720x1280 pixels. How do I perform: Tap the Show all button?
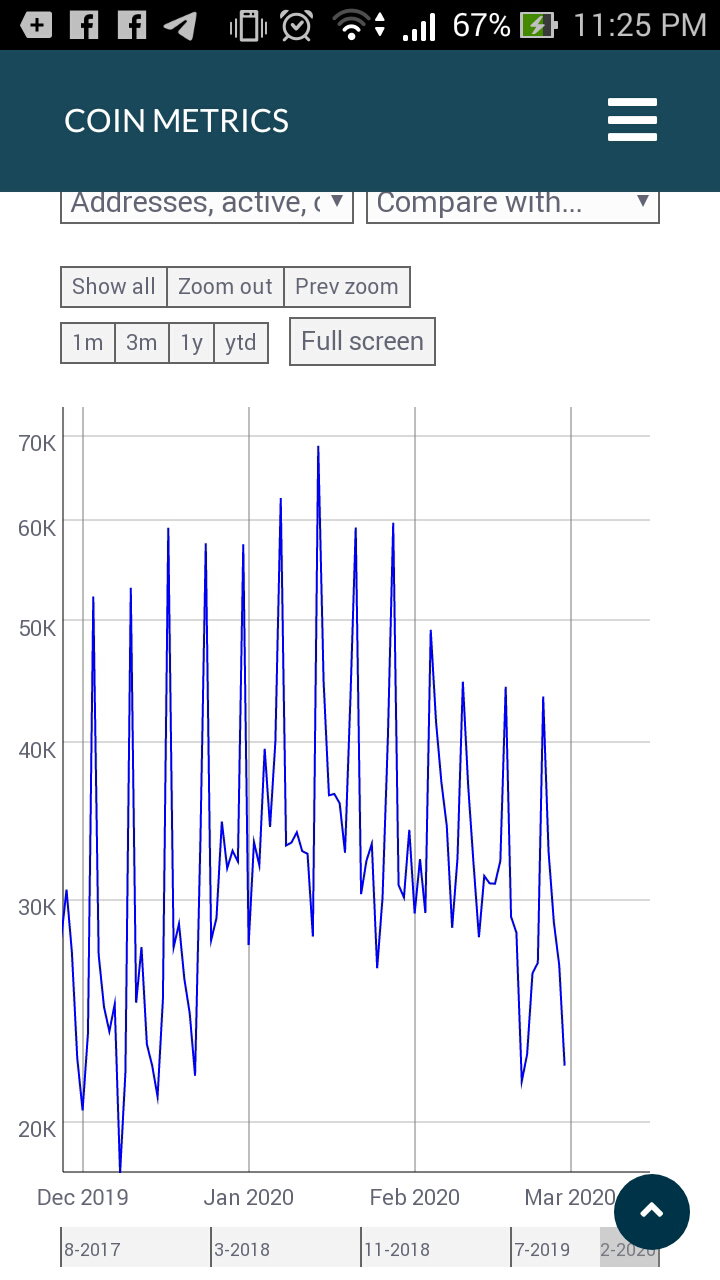coord(114,287)
